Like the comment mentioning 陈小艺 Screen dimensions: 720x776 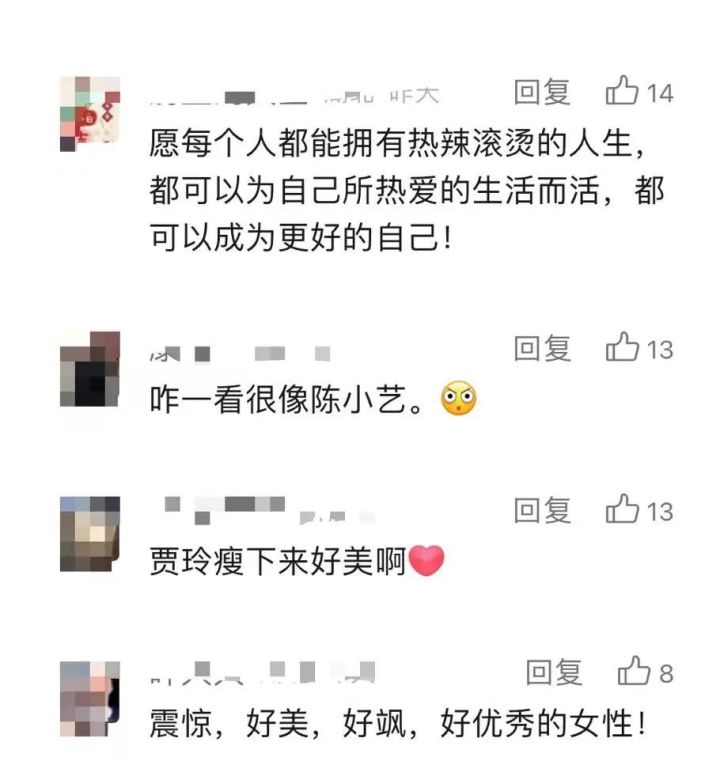(x=624, y=349)
